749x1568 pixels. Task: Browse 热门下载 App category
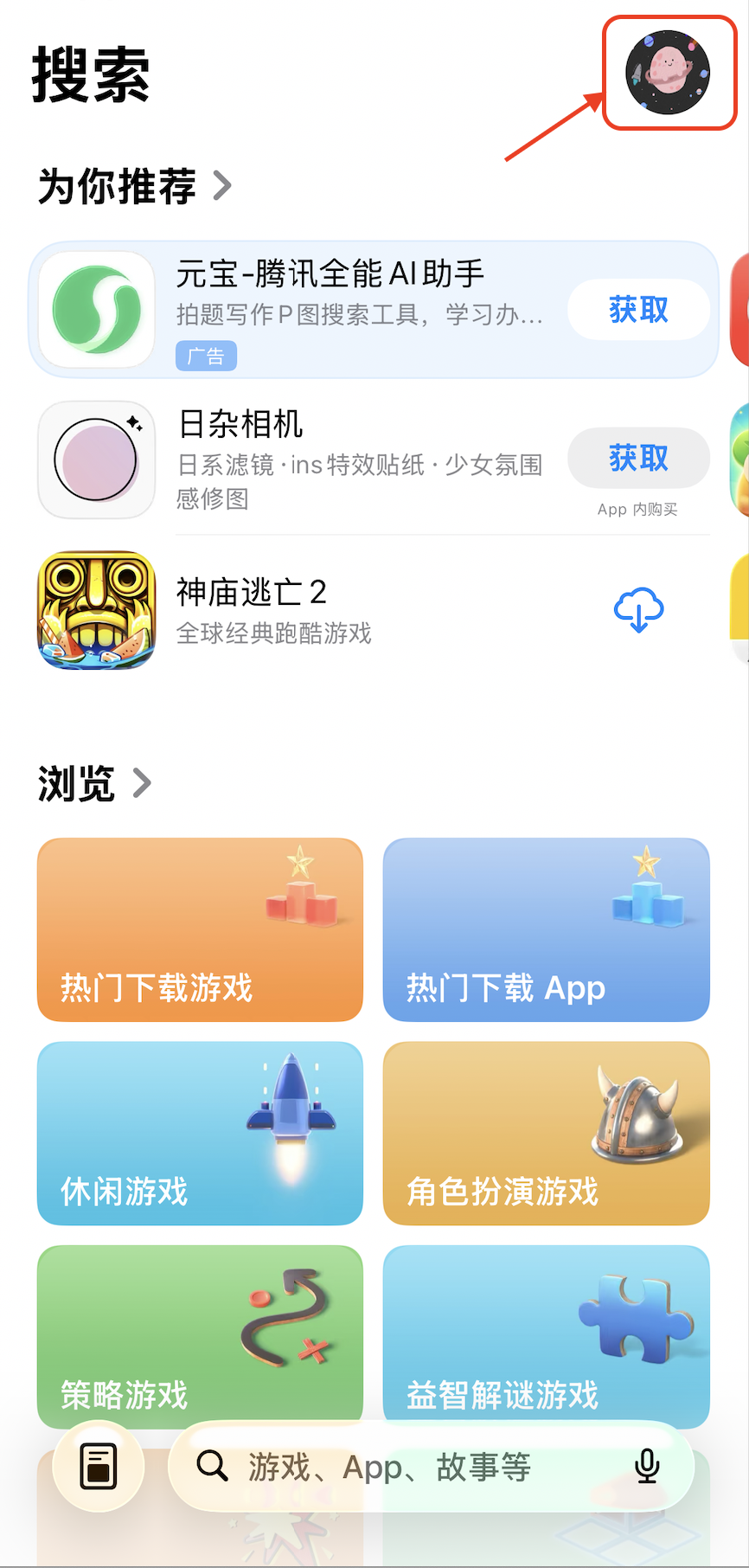(x=546, y=929)
